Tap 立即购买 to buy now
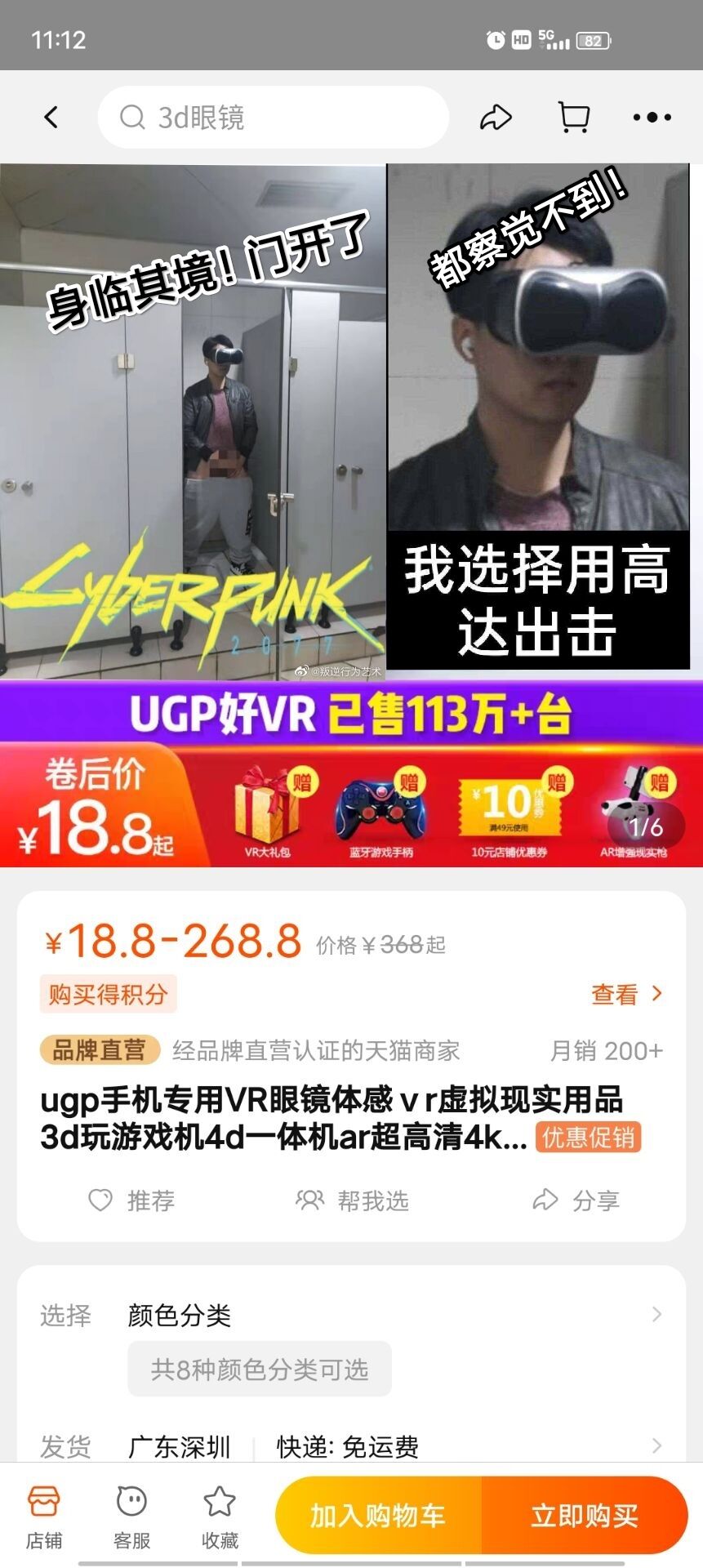The height and width of the screenshot is (1568, 703). [x=585, y=1516]
